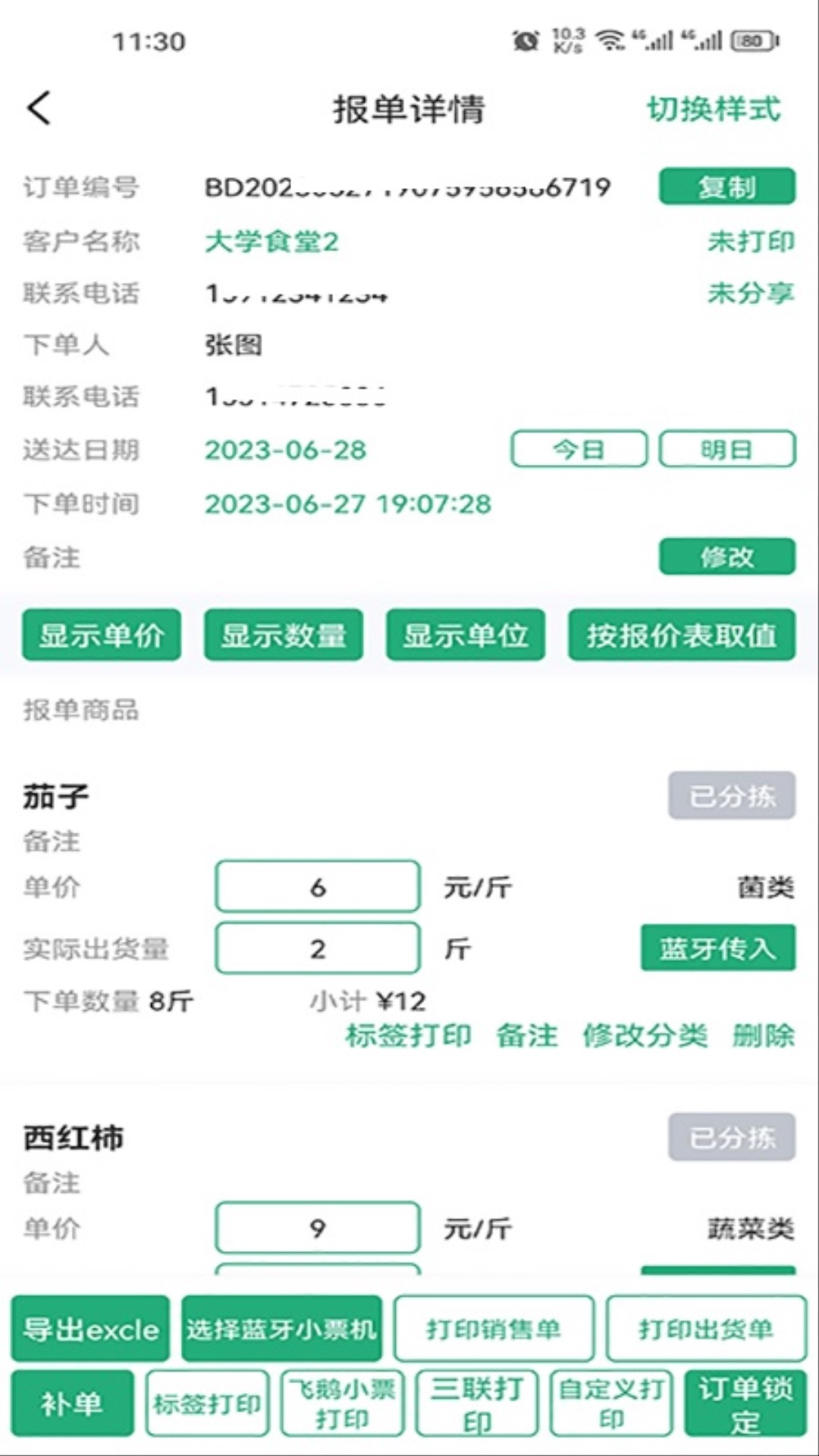Print sales slip via 打印销售单
The width and height of the screenshot is (819, 1456).
(494, 1329)
